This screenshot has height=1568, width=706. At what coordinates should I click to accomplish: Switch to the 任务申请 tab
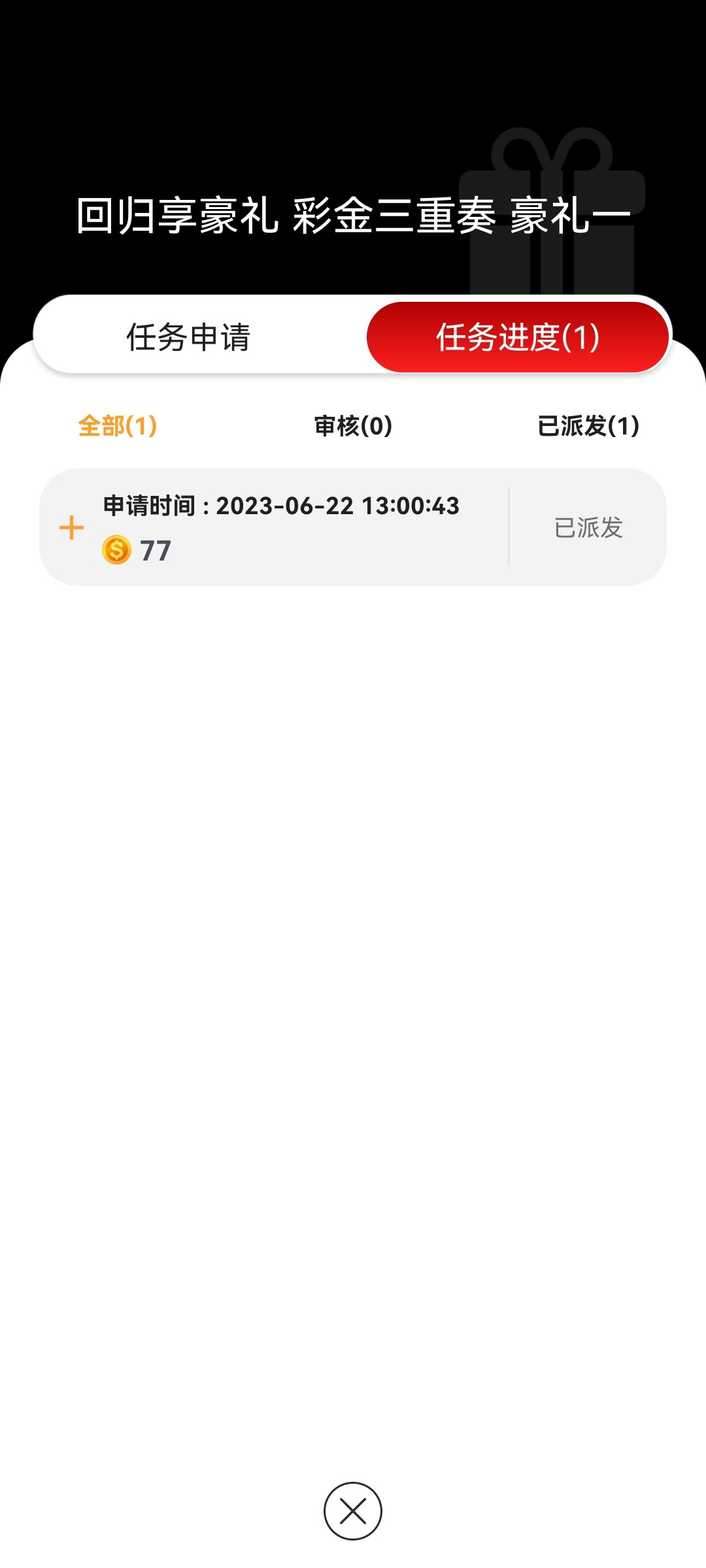(188, 337)
